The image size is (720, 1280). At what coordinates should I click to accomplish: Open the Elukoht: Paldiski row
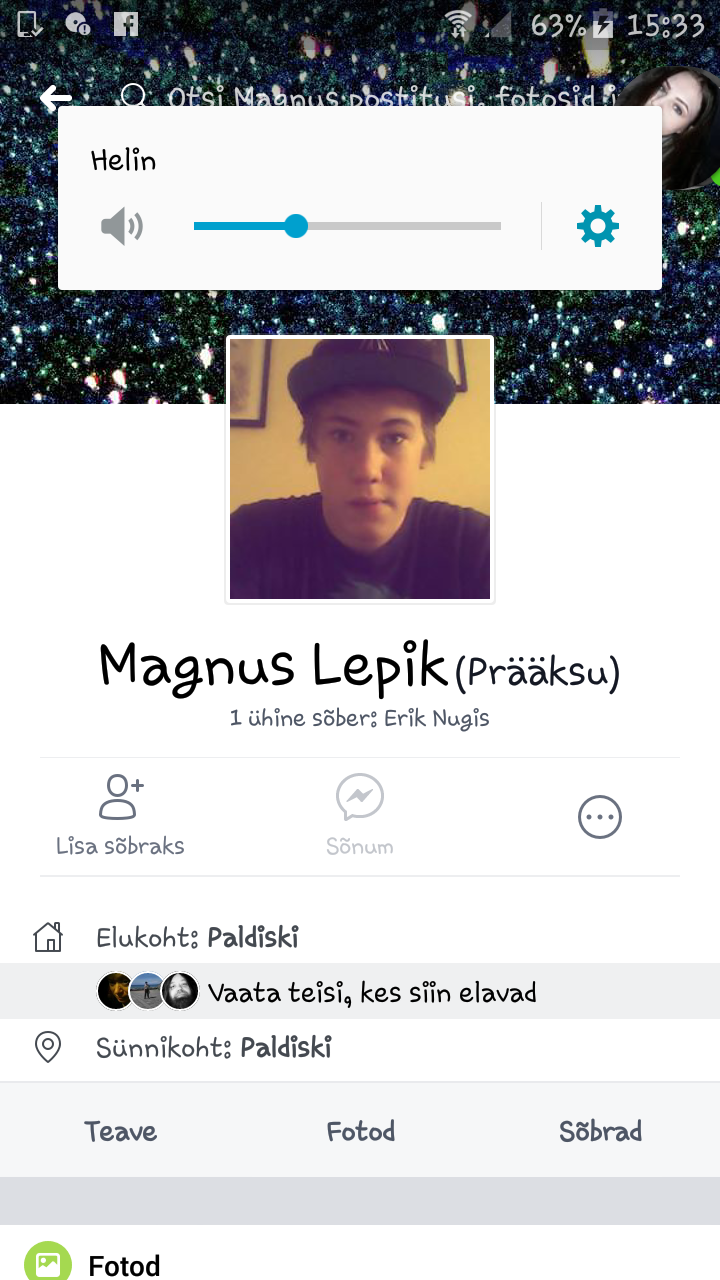(x=360, y=938)
